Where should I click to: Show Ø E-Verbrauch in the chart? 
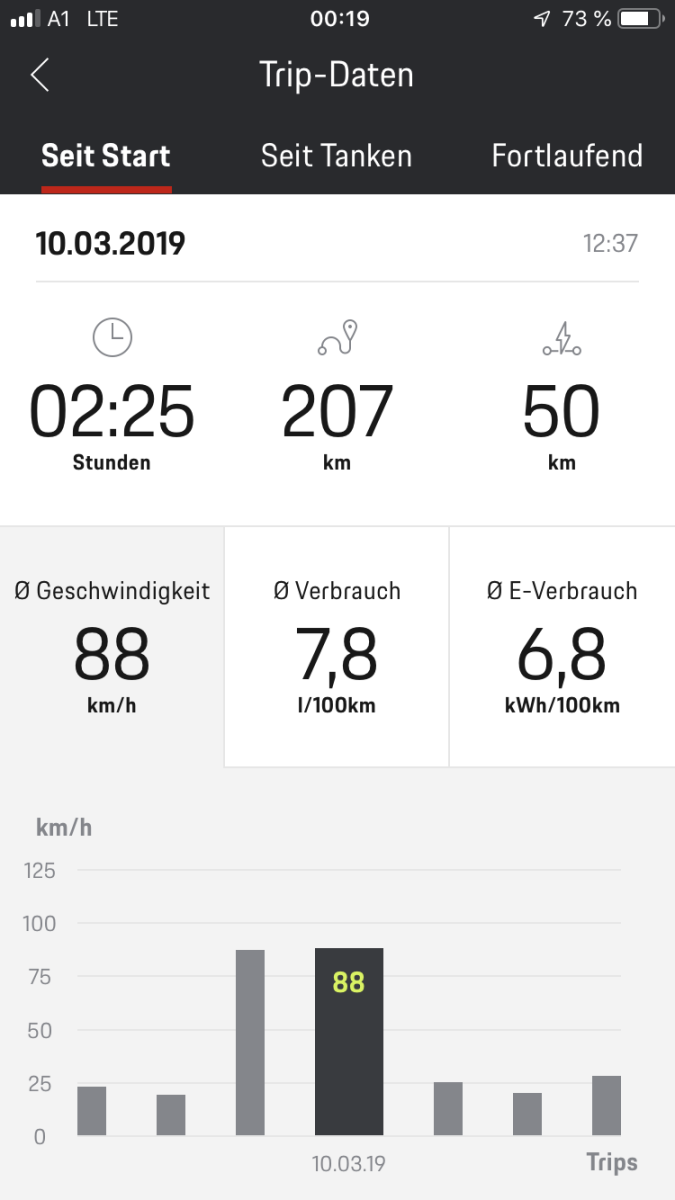click(562, 645)
